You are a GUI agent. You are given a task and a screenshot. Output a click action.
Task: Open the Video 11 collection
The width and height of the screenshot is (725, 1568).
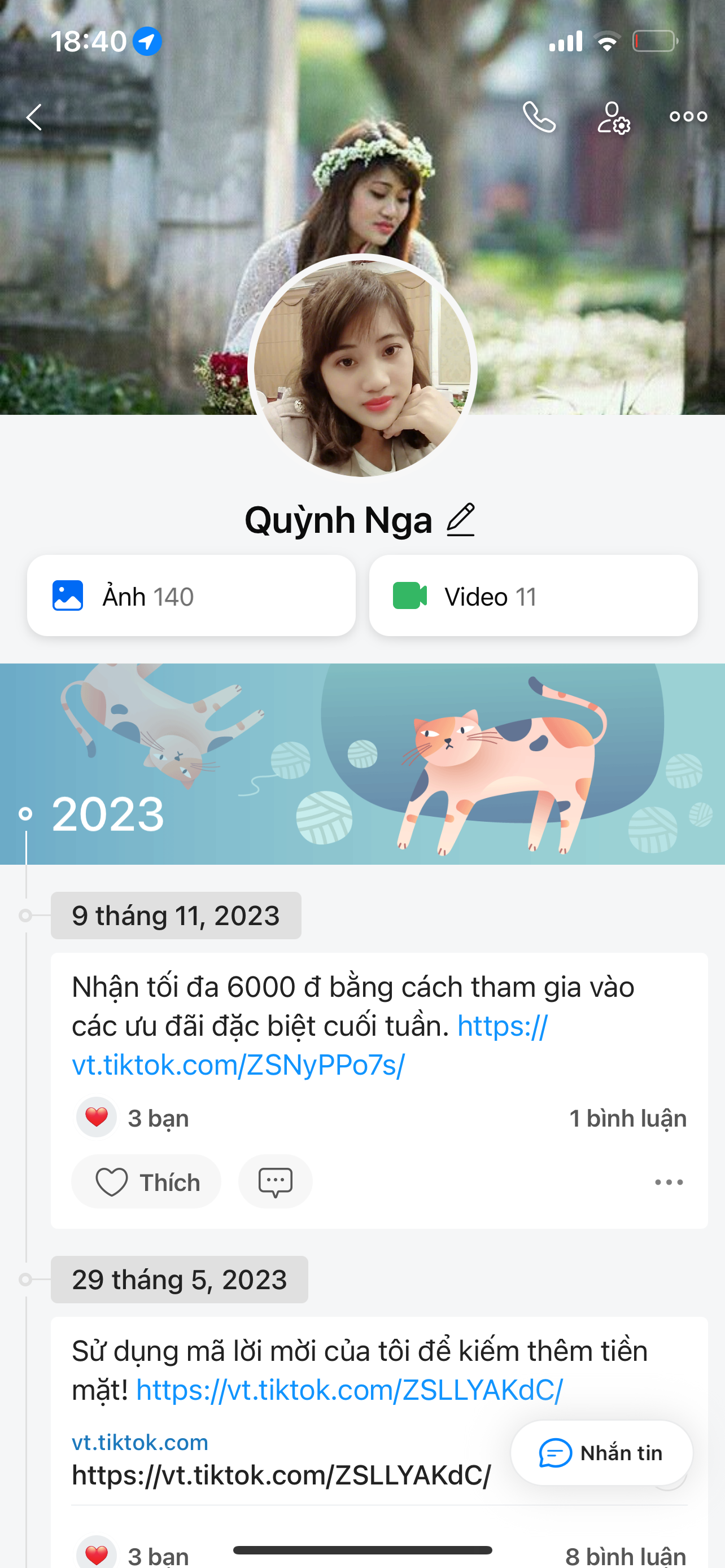coord(532,596)
